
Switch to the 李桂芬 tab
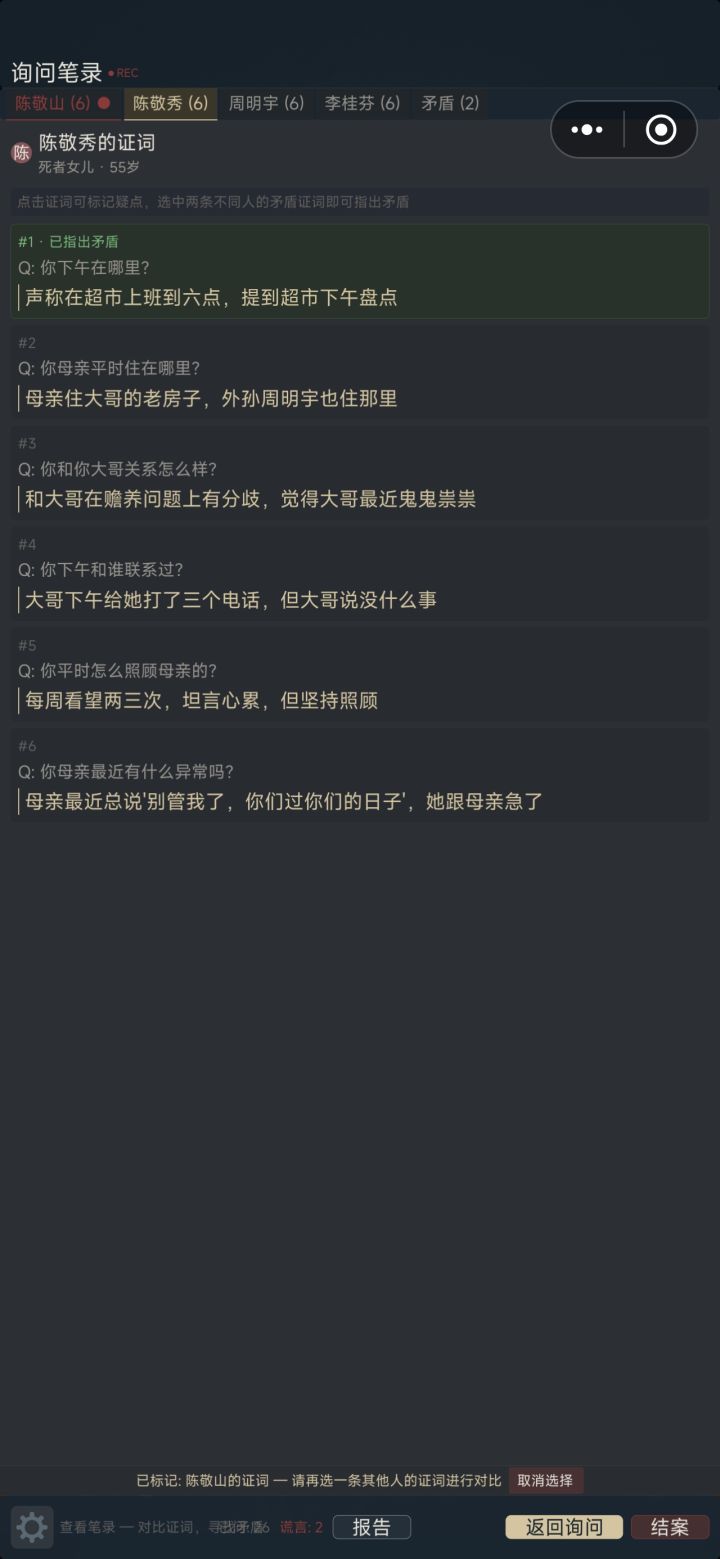click(x=361, y=103)
